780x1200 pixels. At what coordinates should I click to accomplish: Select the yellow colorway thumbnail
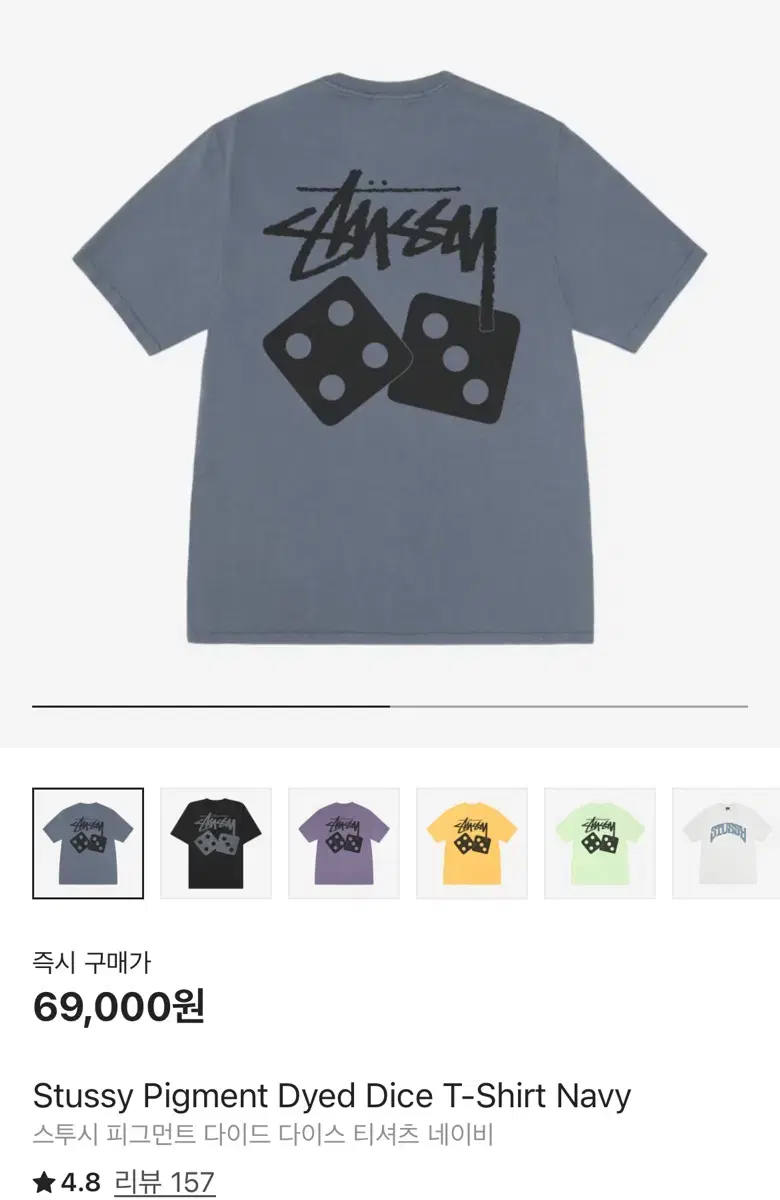click(x=471, y=843)
